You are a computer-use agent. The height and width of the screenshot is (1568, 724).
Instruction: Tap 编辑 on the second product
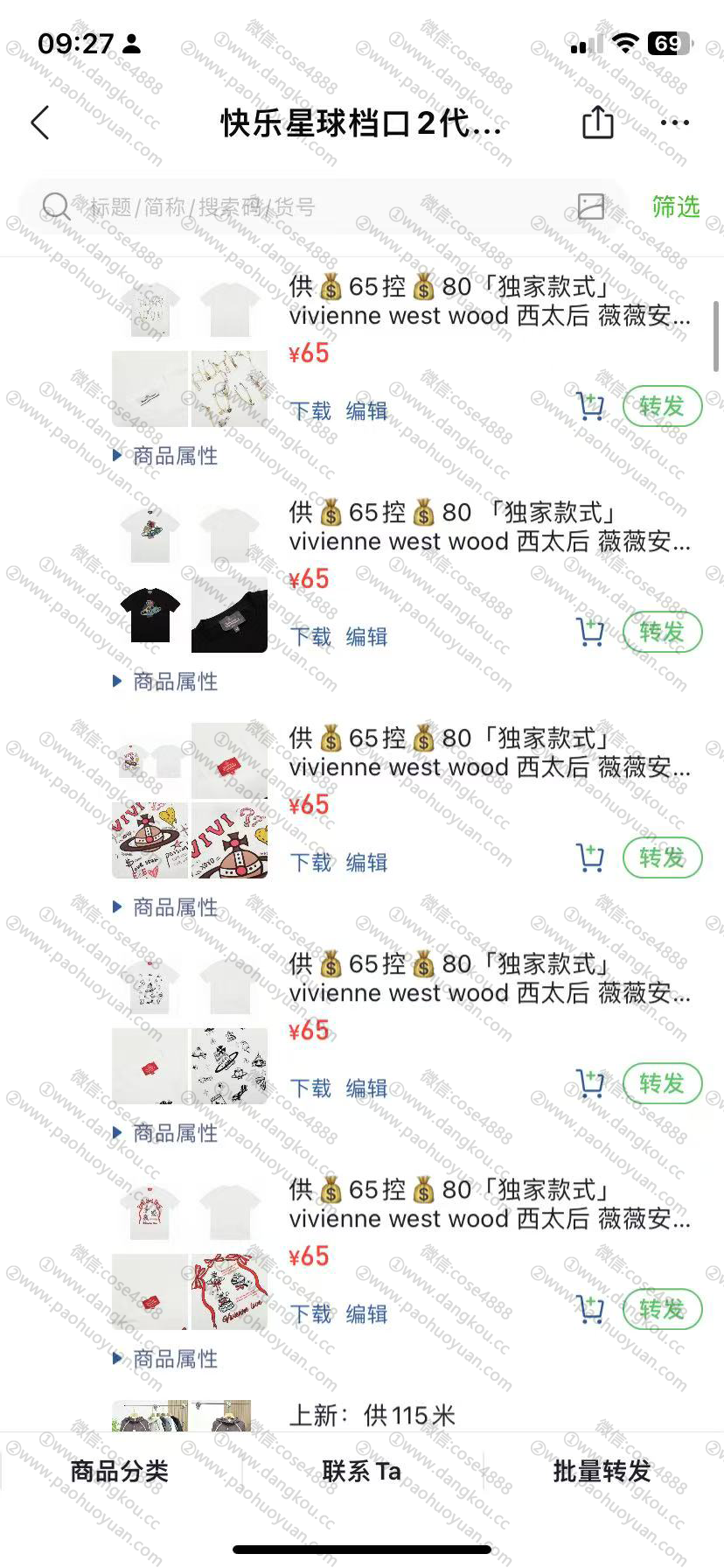click(x=366, y=636)
